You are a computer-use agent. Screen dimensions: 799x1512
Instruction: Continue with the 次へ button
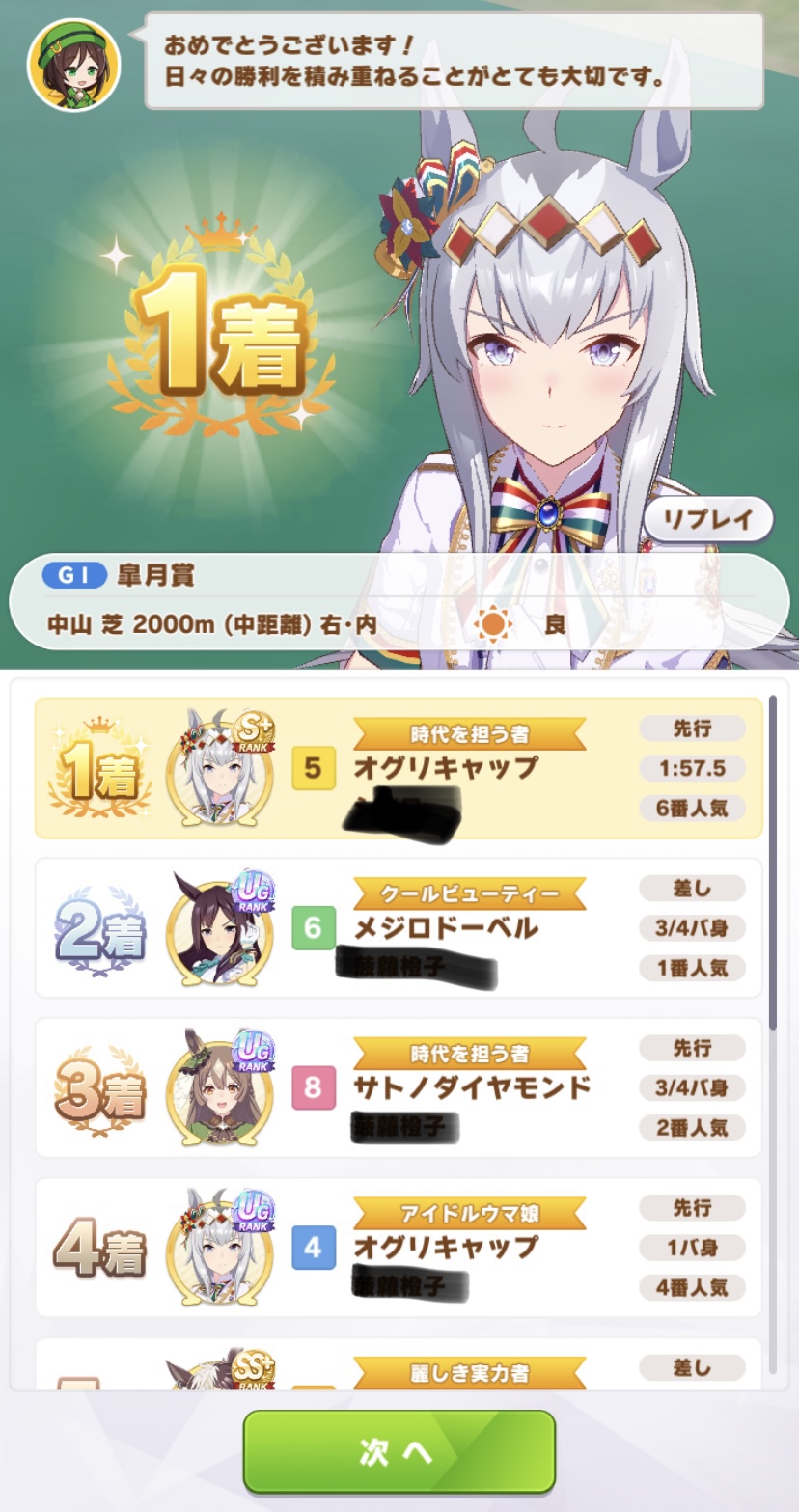(399, 1452)
